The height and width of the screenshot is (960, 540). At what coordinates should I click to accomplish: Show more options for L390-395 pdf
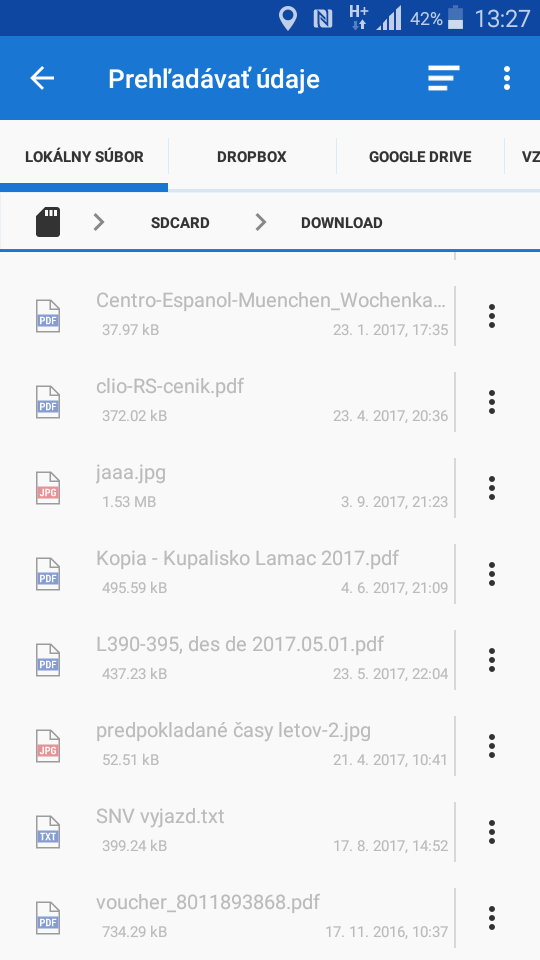tap(492, 660)
